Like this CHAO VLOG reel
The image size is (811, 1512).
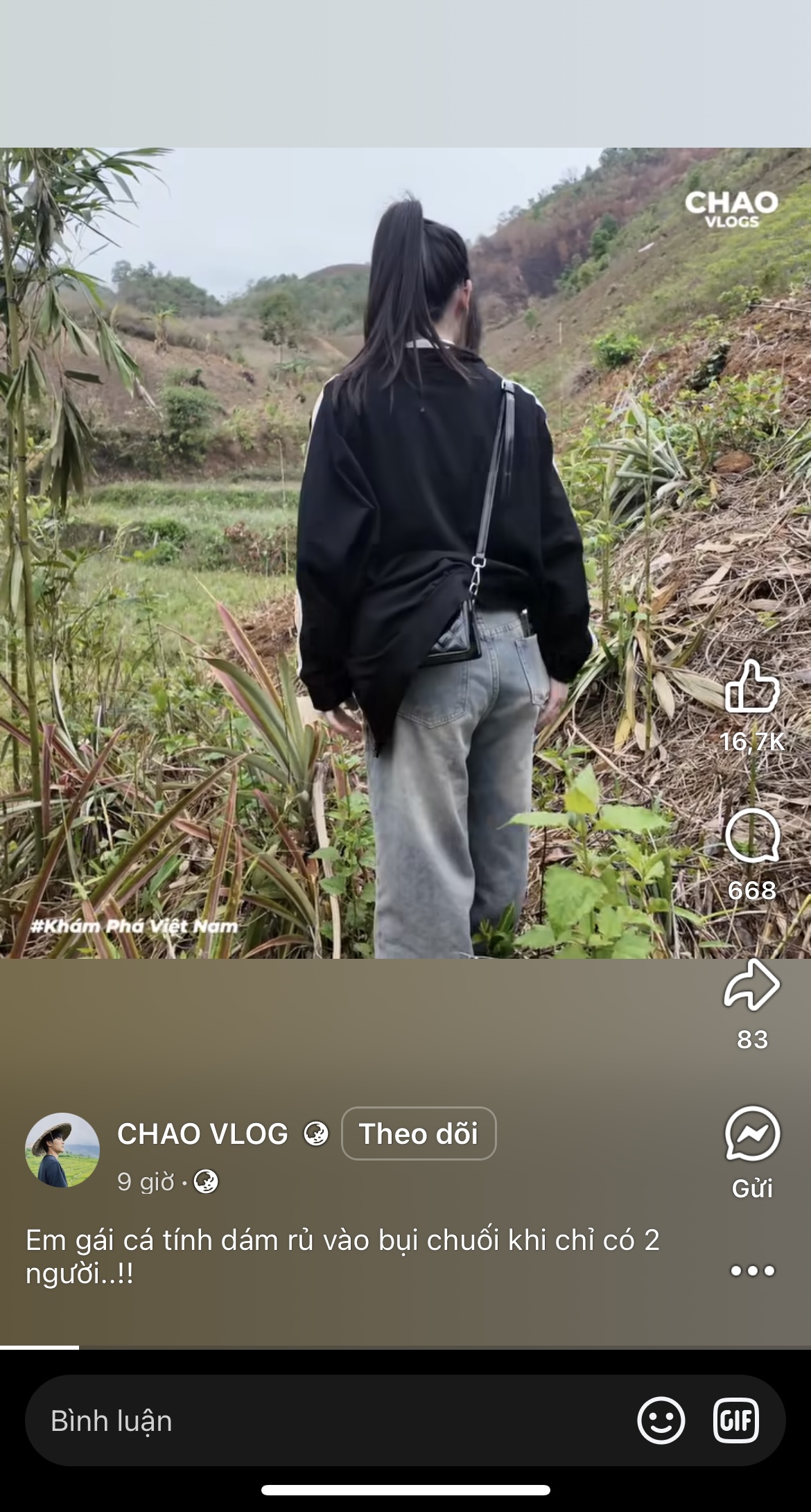pyautogui.click(x=752, y=687)
